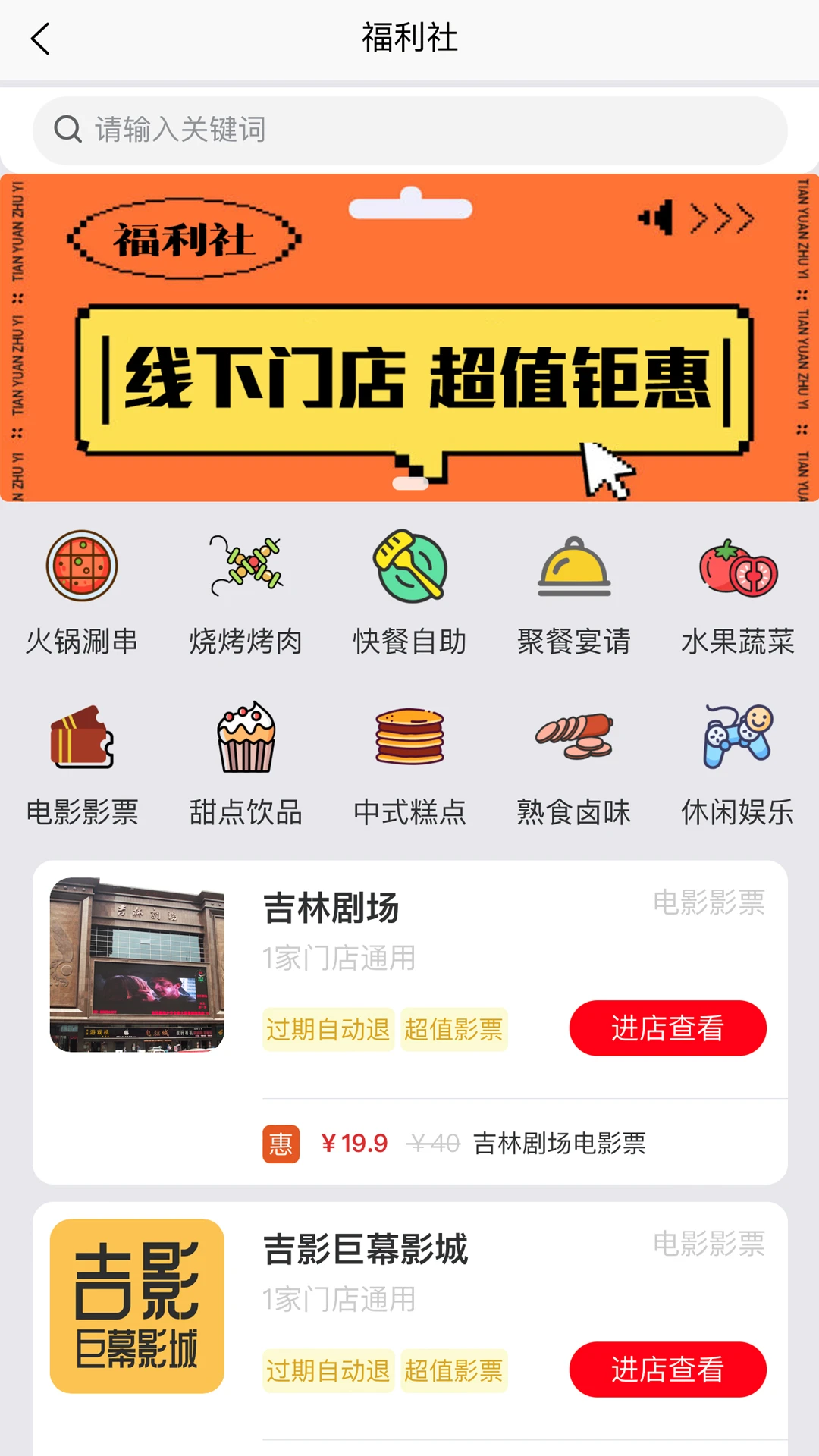Select the 电影影票 movie ticket icon

pyautogui.click(x=81, y=739)
